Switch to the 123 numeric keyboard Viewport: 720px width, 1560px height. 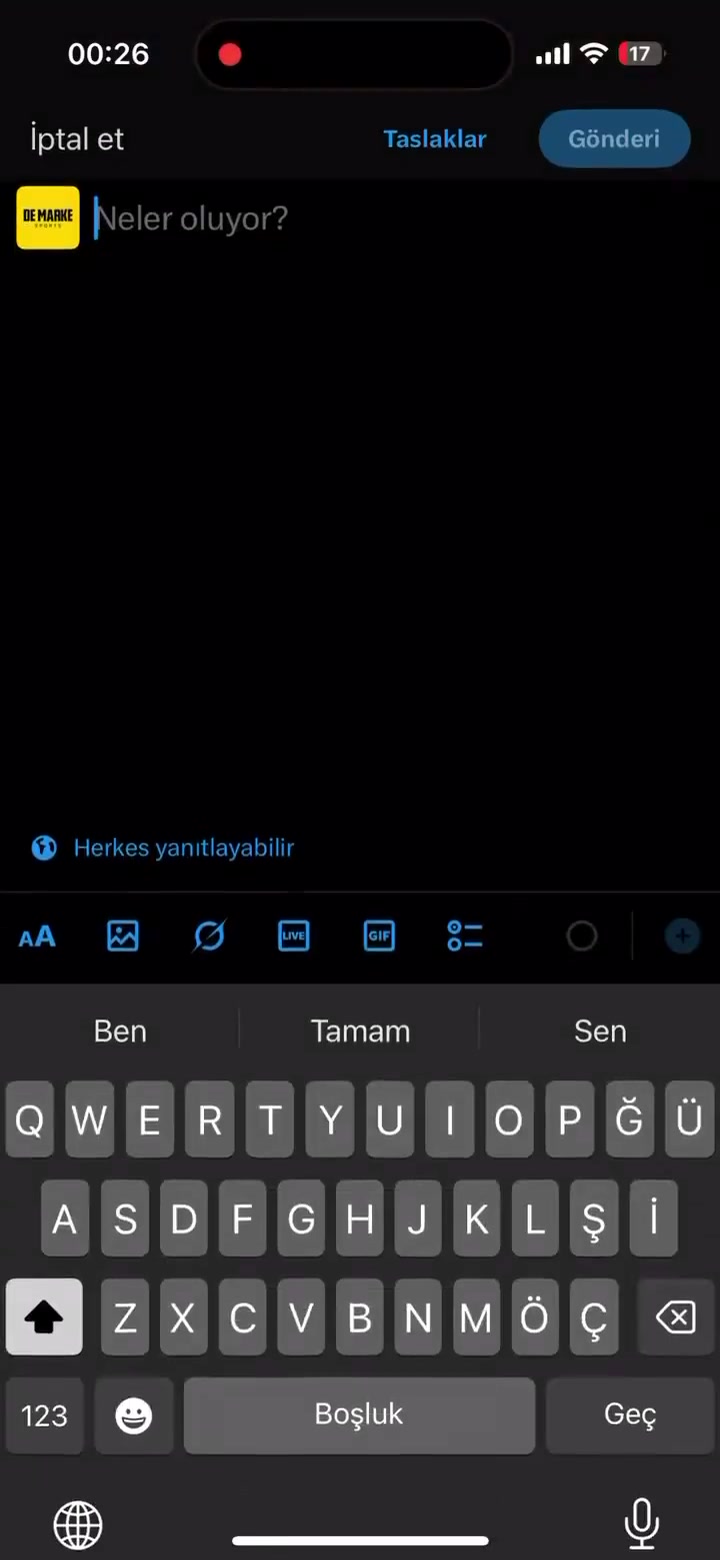45,1415
